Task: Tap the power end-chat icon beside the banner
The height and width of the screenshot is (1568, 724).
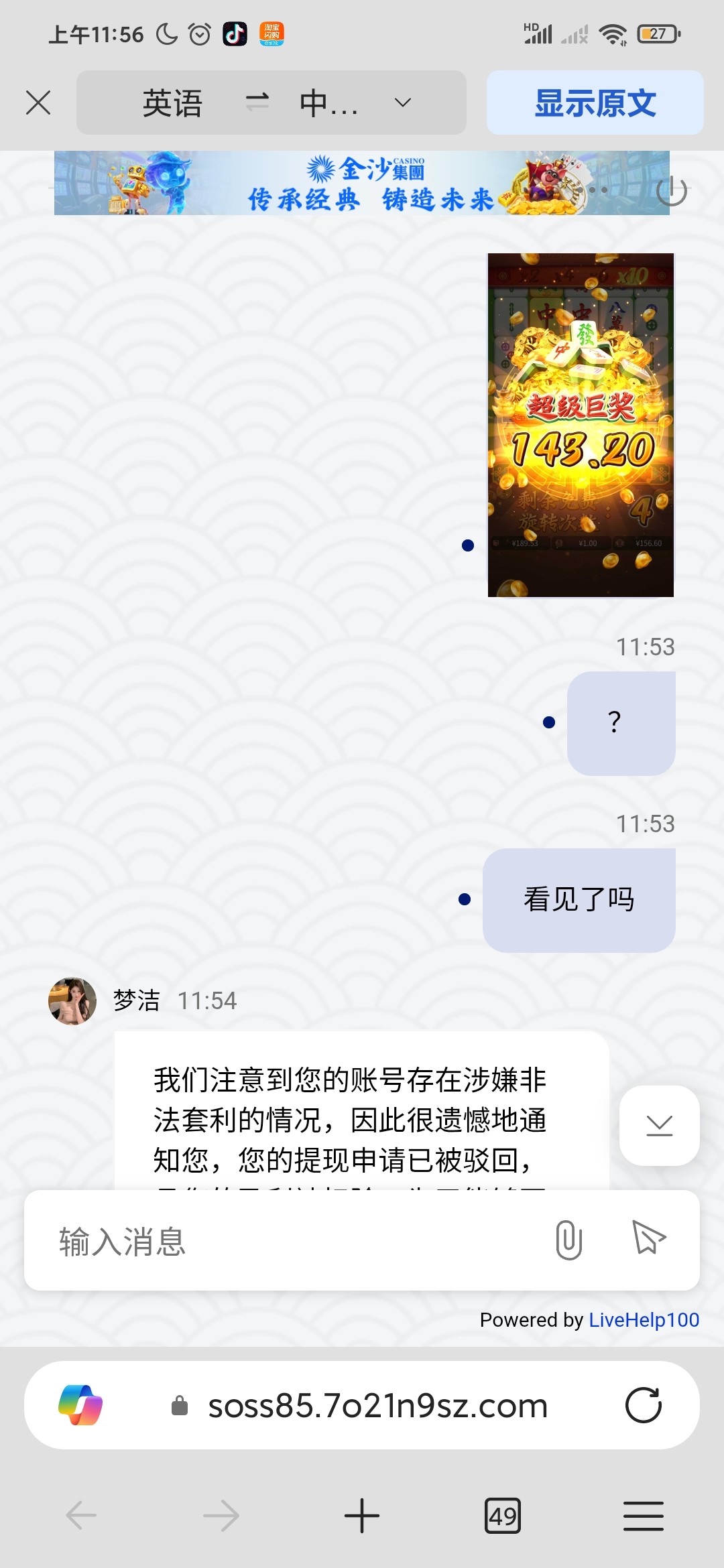Action: click(x=674, y=190)
